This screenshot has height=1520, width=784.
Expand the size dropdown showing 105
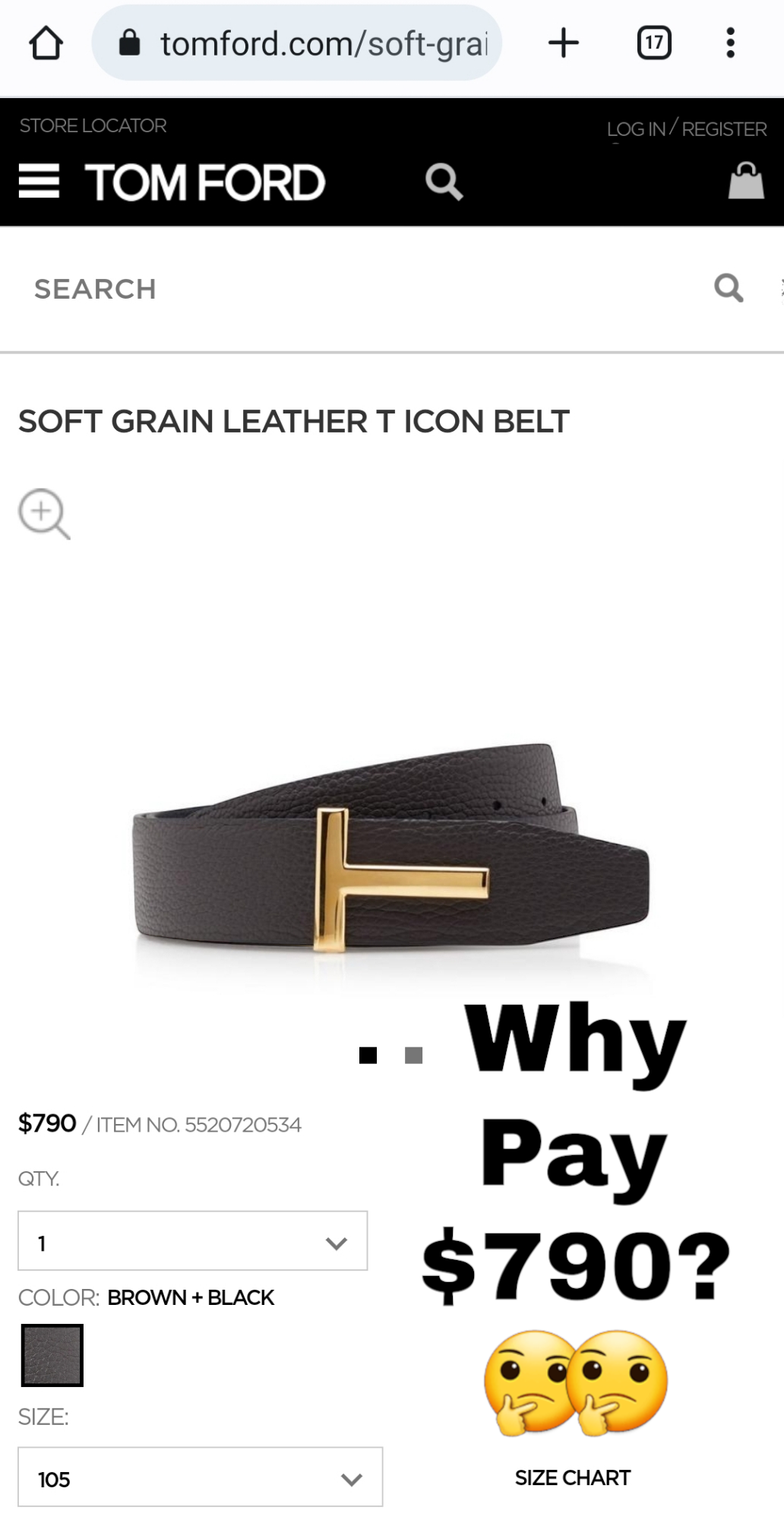pos(201,1479)
